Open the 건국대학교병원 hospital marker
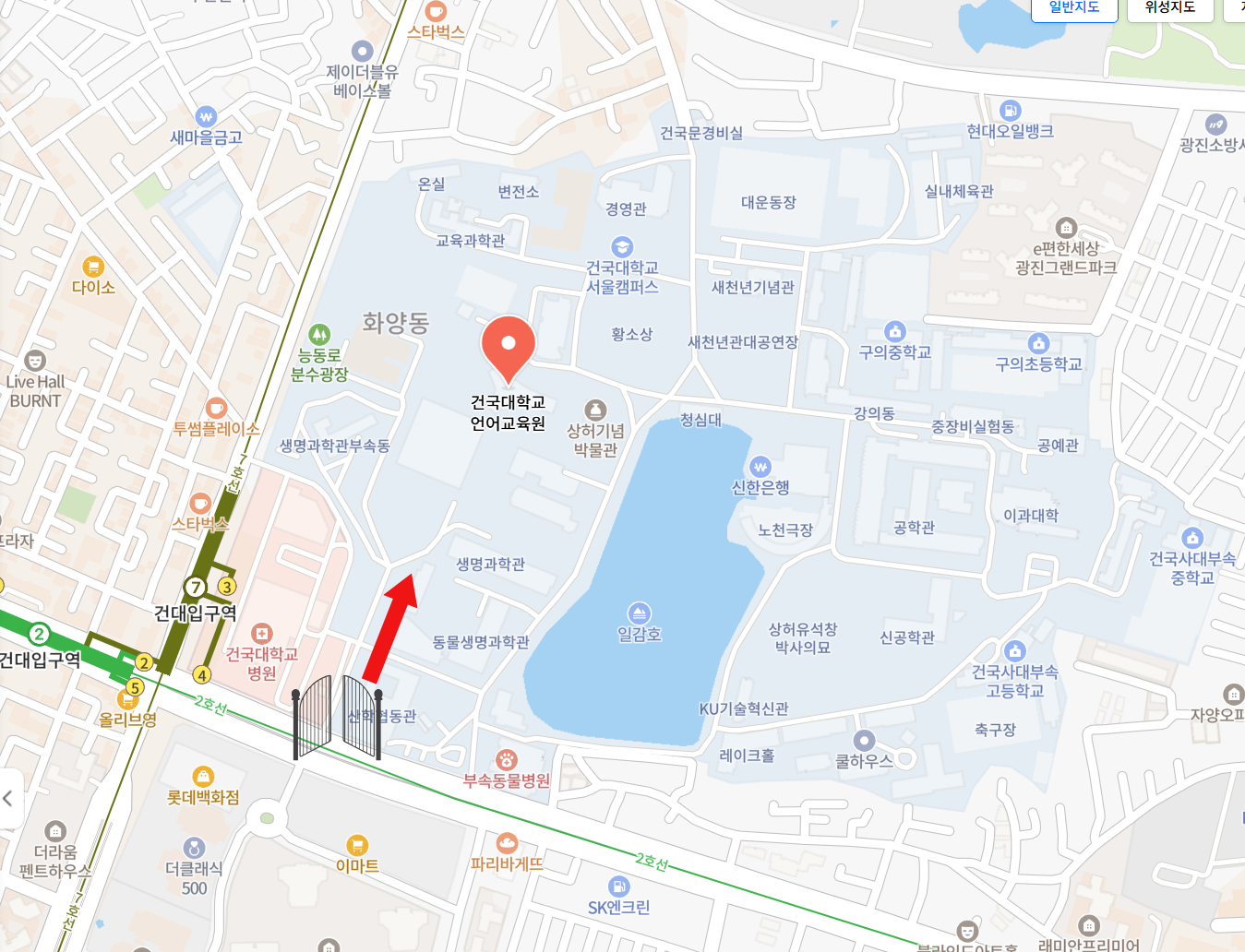Screen dimensions: 1245x952 [x=262, y=635]
